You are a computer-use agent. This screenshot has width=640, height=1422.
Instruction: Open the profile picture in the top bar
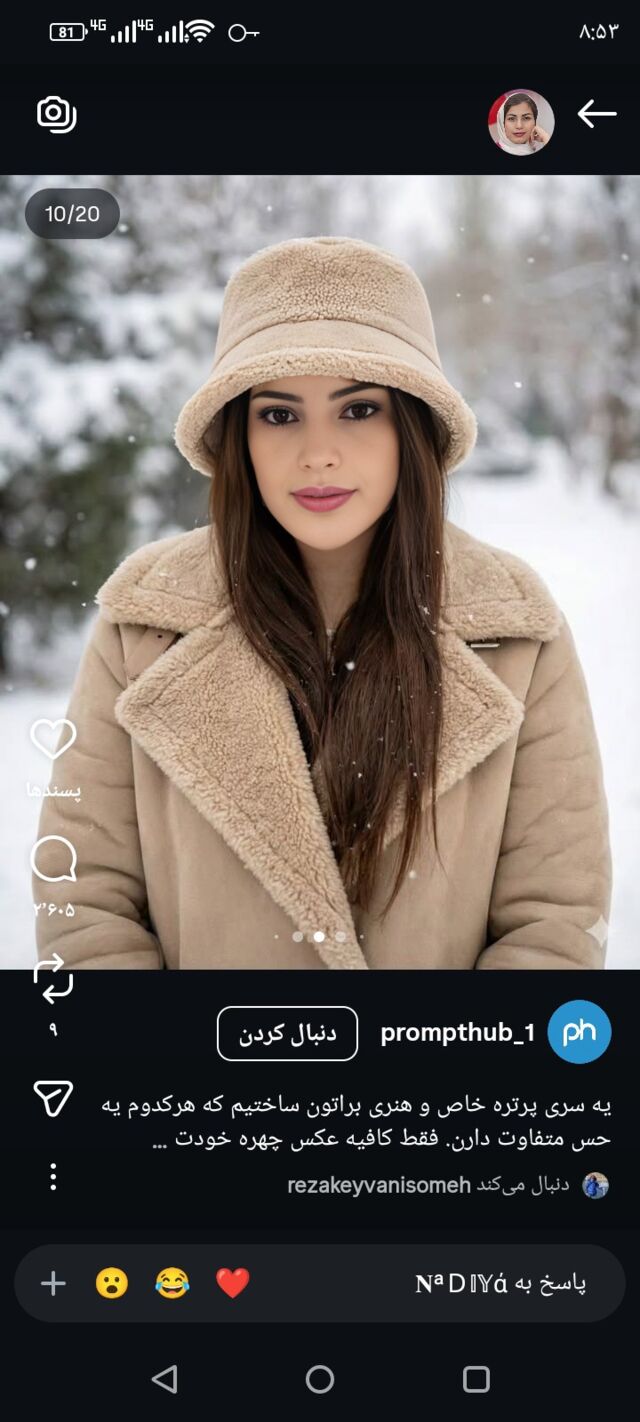[521, 122]
